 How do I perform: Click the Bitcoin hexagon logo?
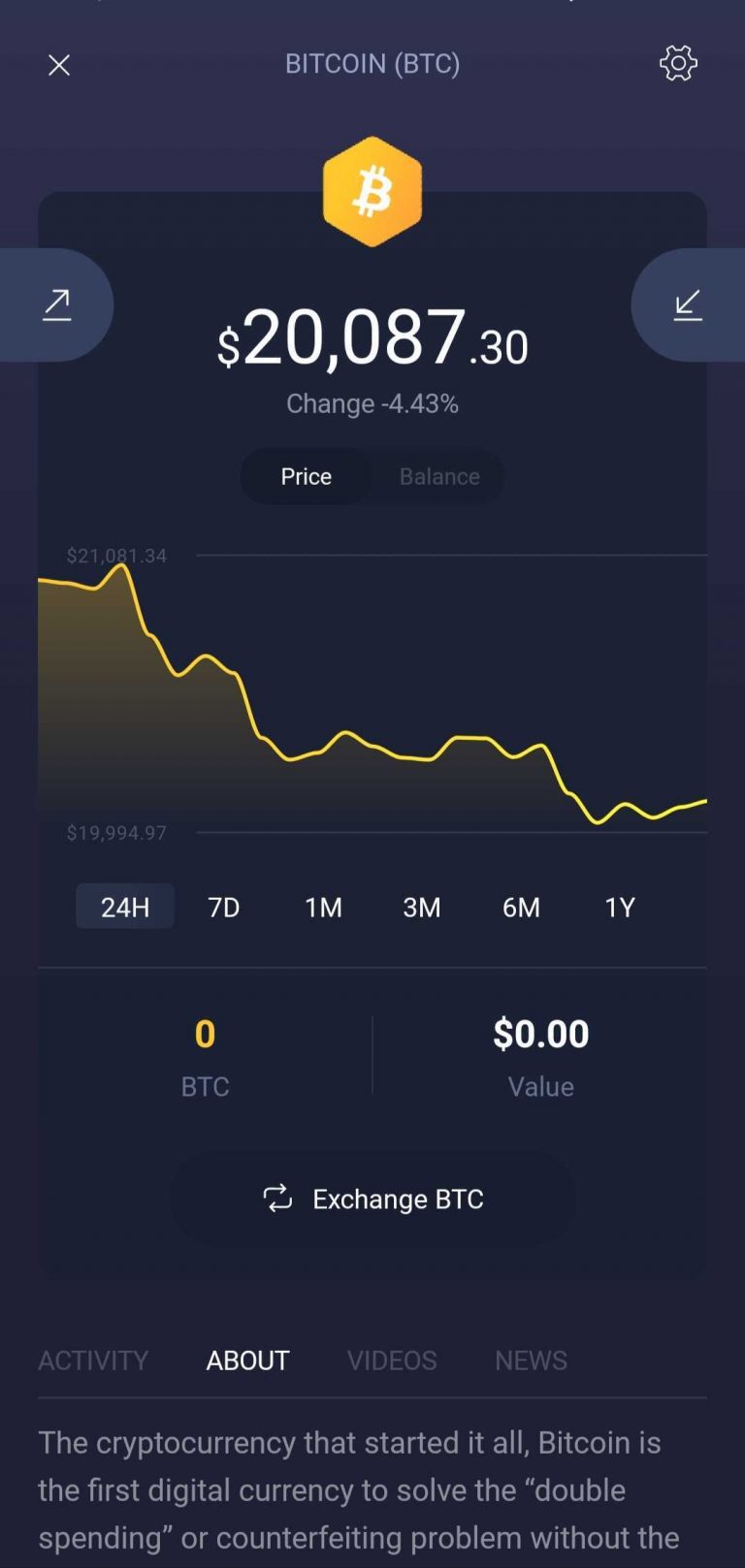pos(372,190)
